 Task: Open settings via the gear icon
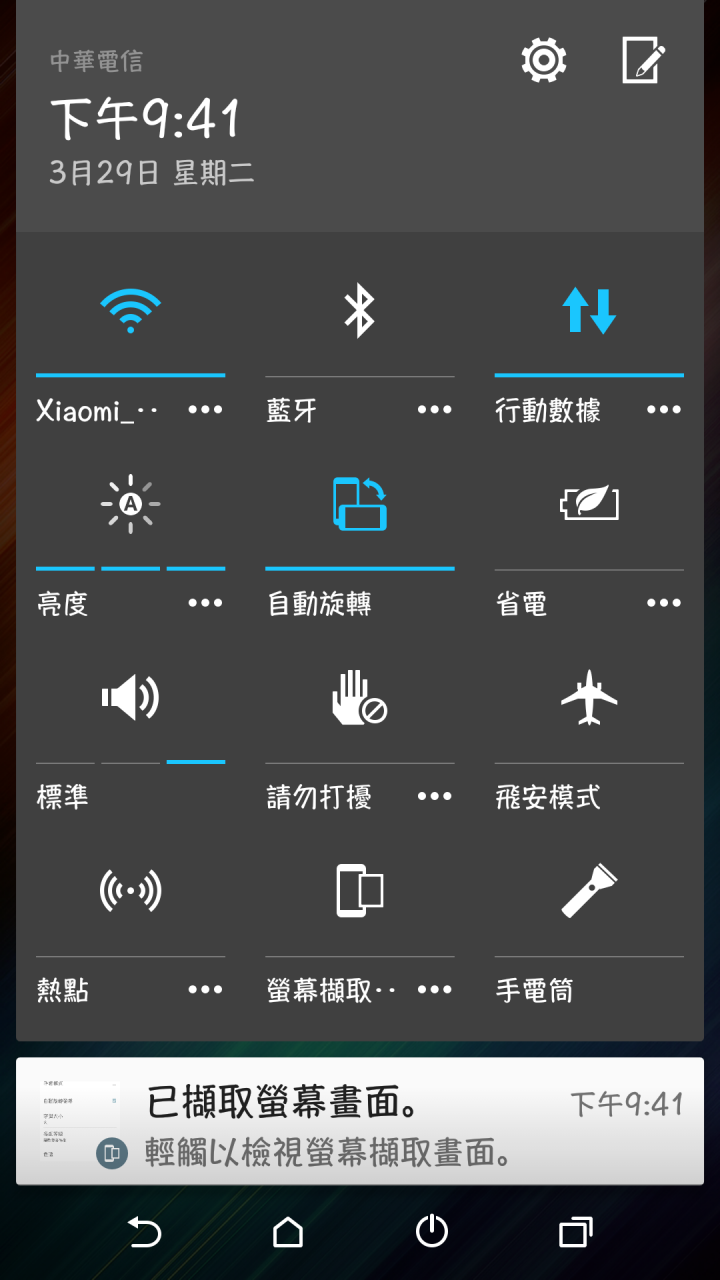544,61
